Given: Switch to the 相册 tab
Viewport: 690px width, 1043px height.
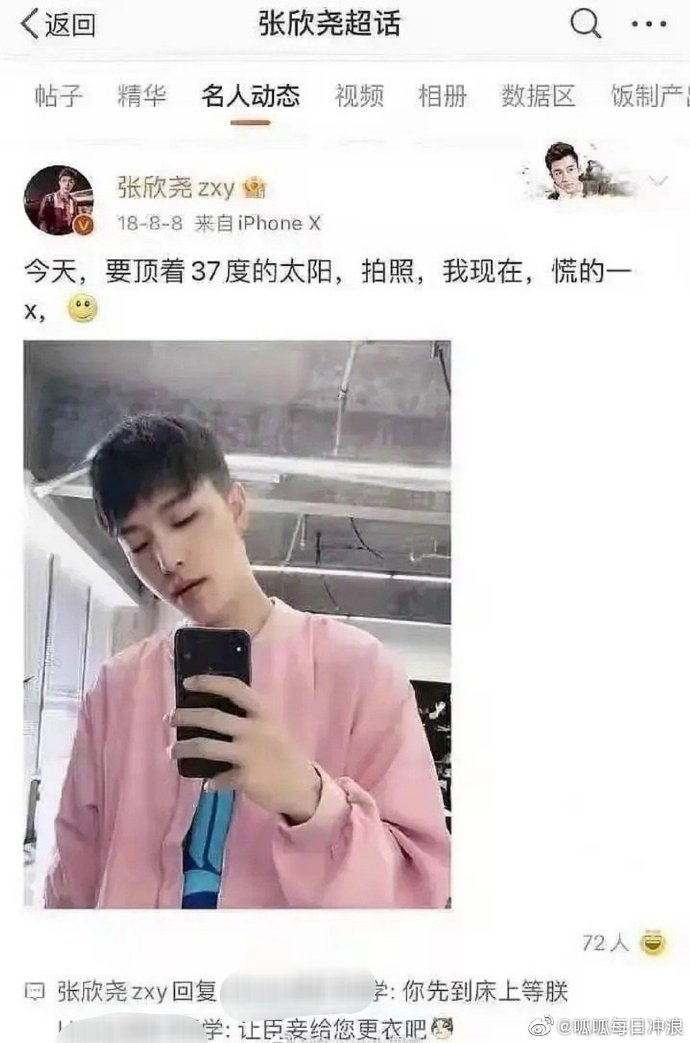Looking at the screenshot, I should coord(442,96).
